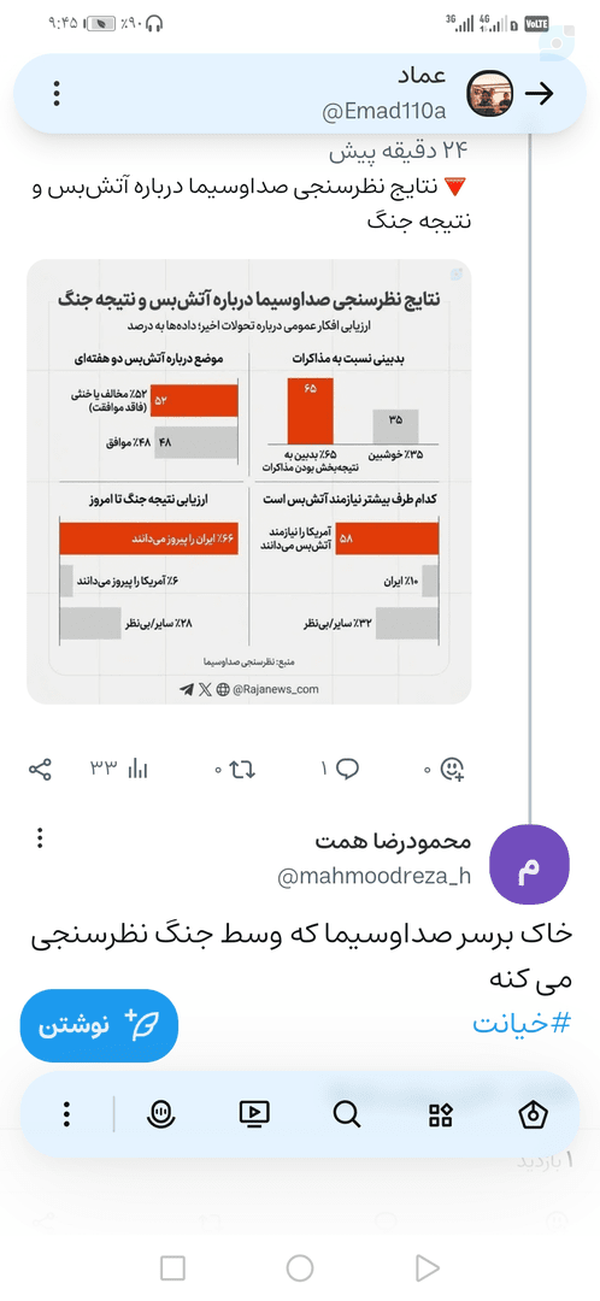The width and height of the screenshot is (600, 1301).
Task: Switch to the video tab
Action: 253,1114
